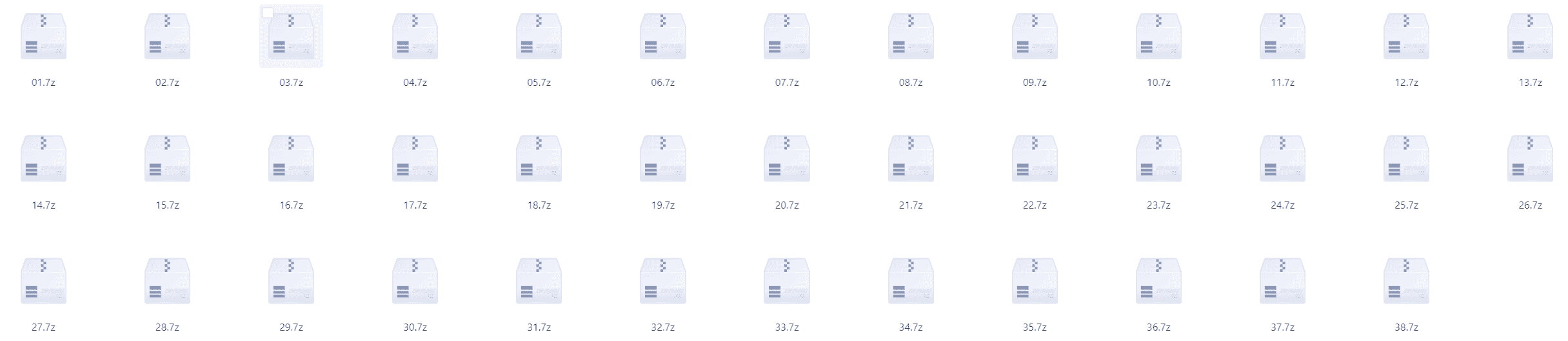Select file 14.7z

43,160
